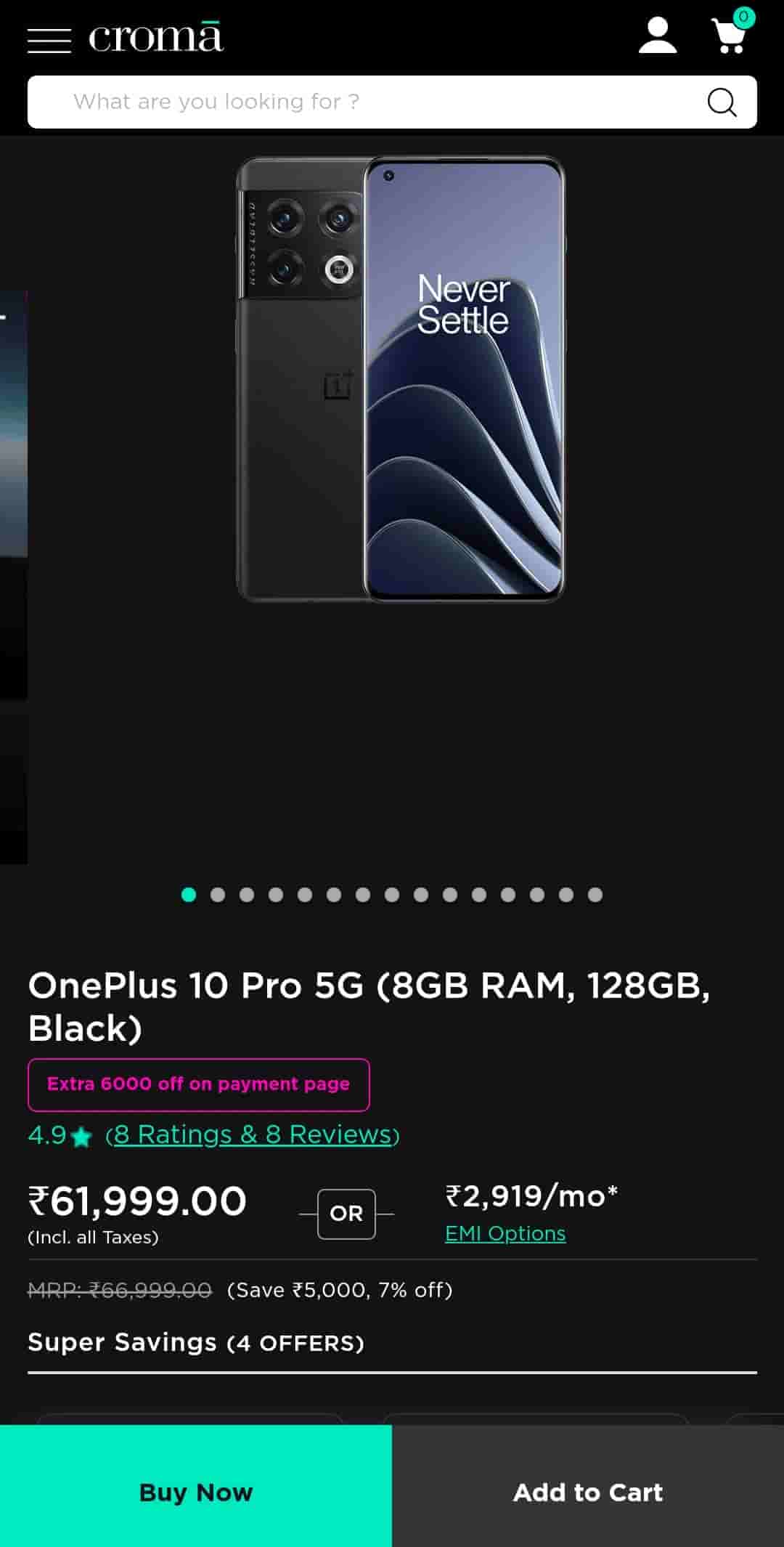Jump to the second carousel image dot
This screenshot has height=1547, width=784.
click(218, 895)
